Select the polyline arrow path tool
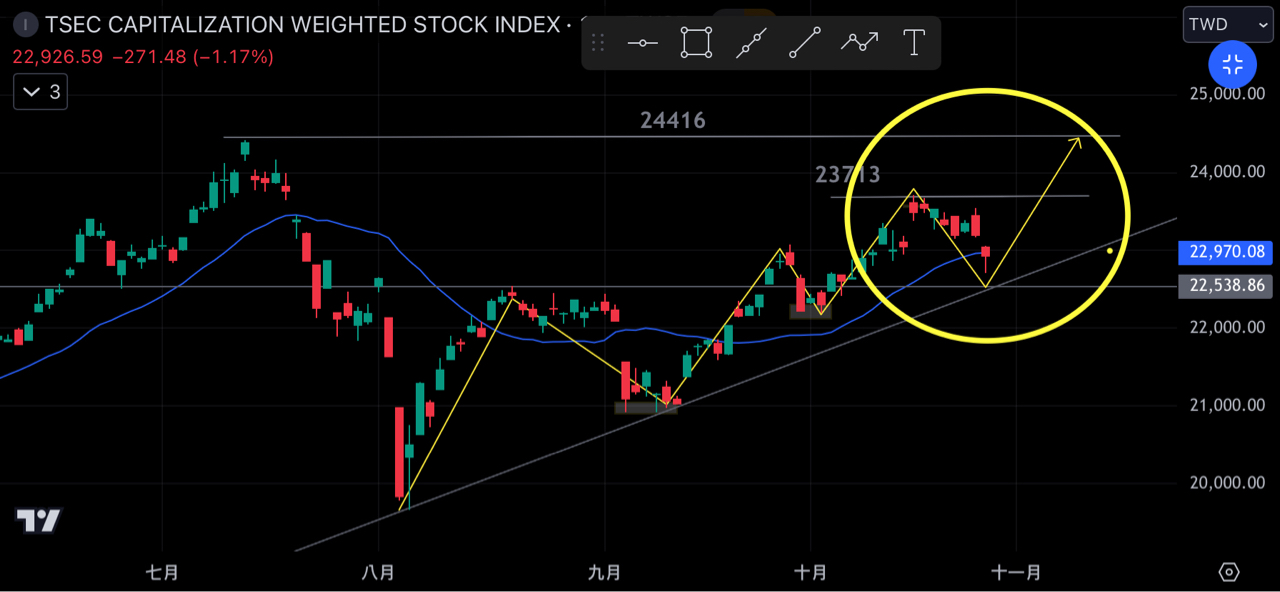This screenshot has height=592, width=1280. point(859,42)
